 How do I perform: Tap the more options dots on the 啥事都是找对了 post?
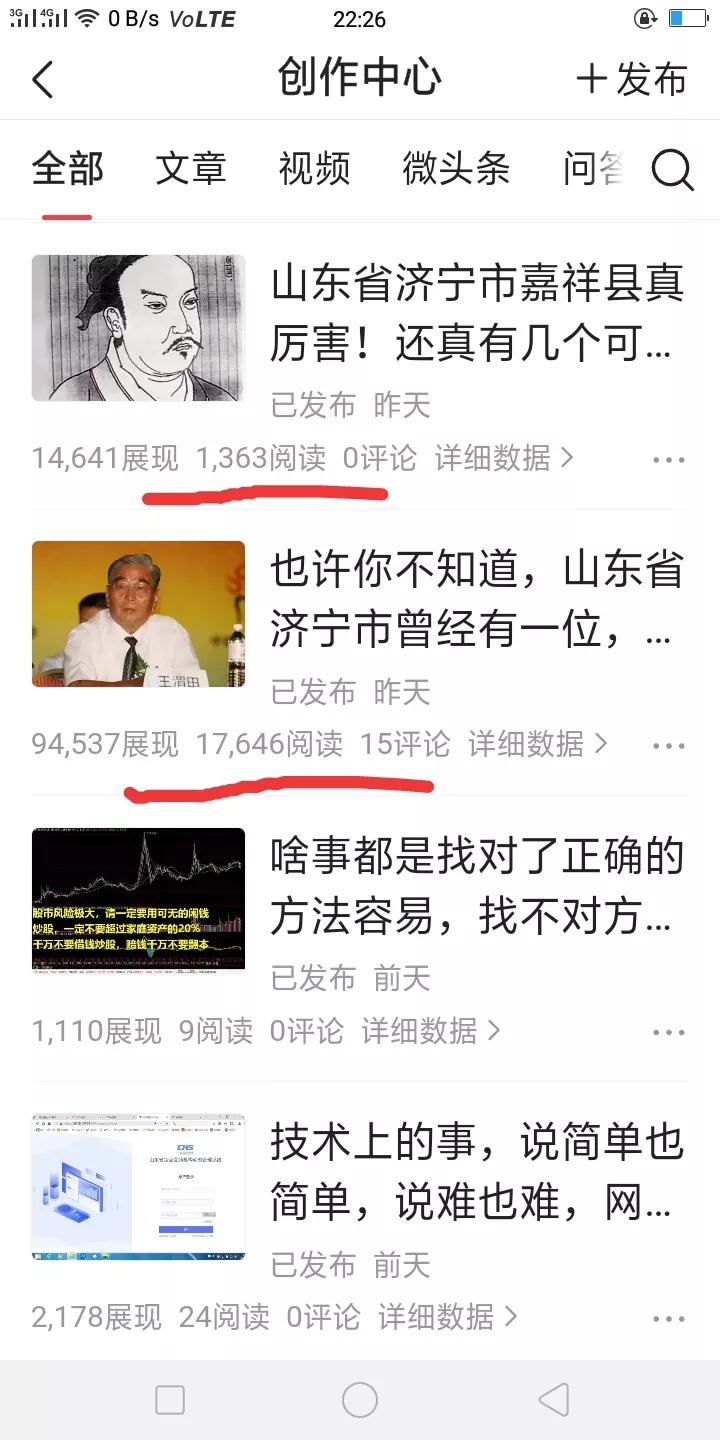667,1031
